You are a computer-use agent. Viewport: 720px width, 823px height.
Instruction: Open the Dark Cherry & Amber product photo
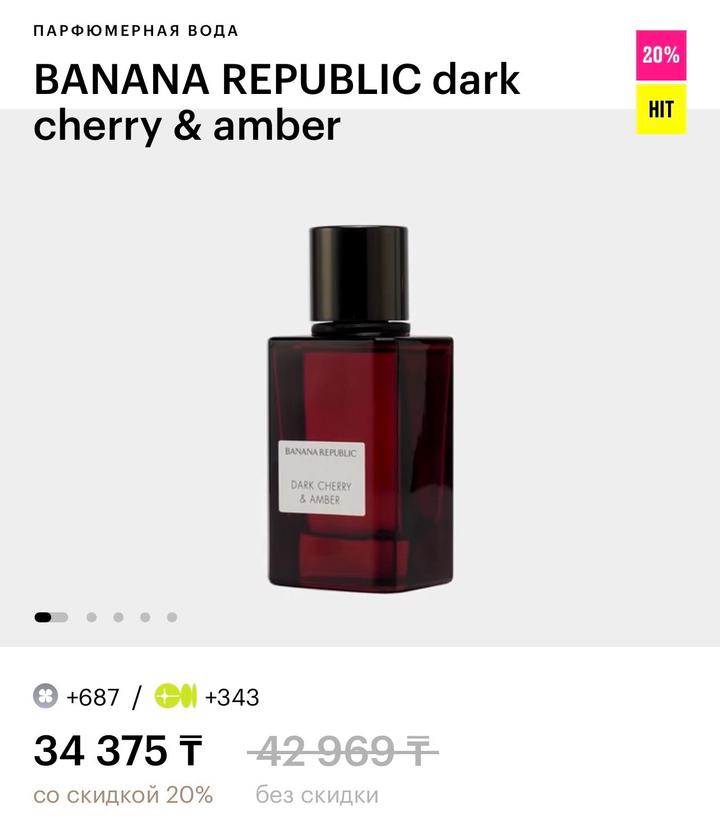tap(360, 410)
